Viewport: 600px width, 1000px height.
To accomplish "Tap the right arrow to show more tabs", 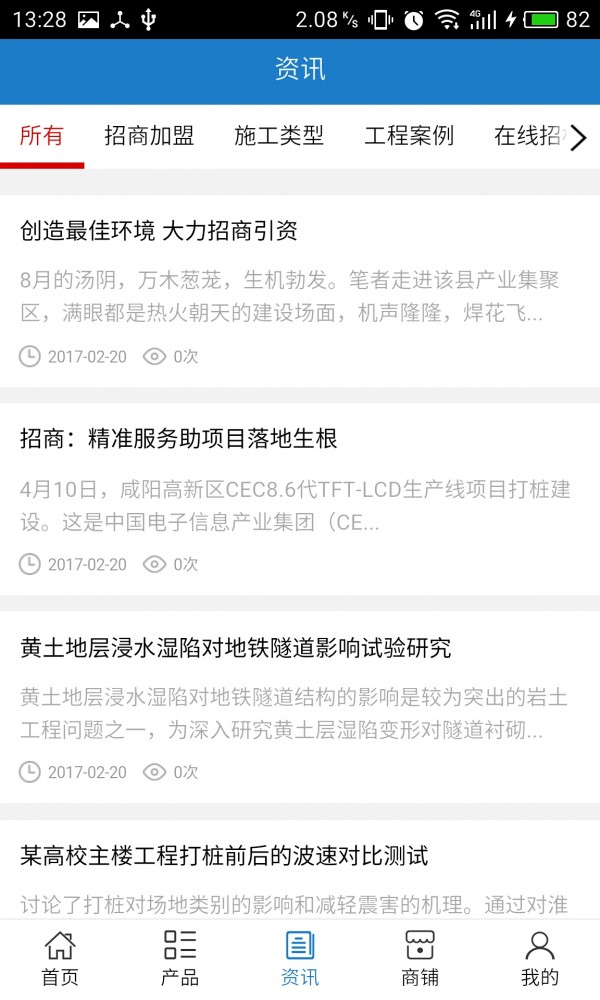I will 578,138.
